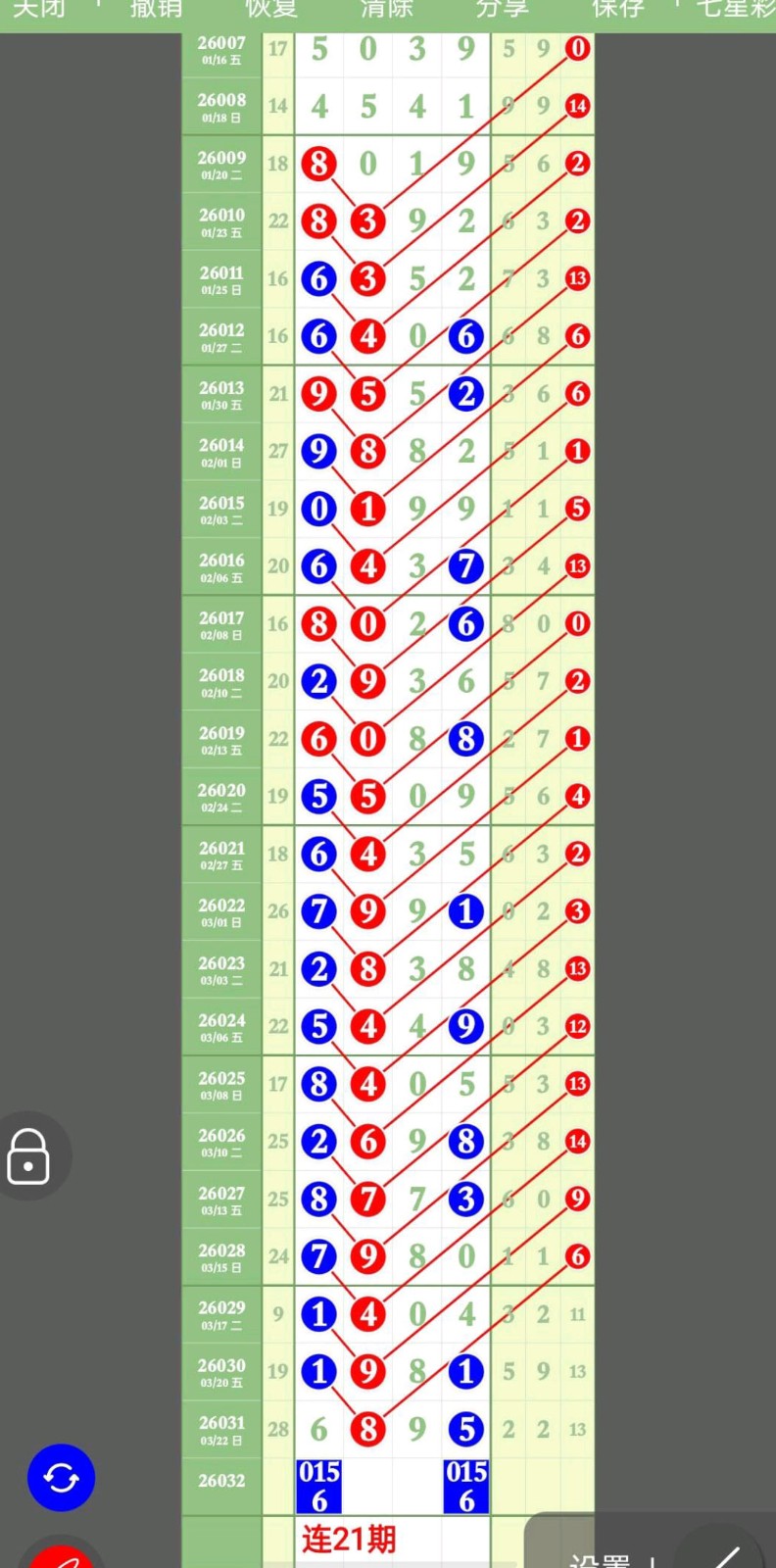
Task: Tap the blue refresh button
Action: click(x=61, y=1478)
